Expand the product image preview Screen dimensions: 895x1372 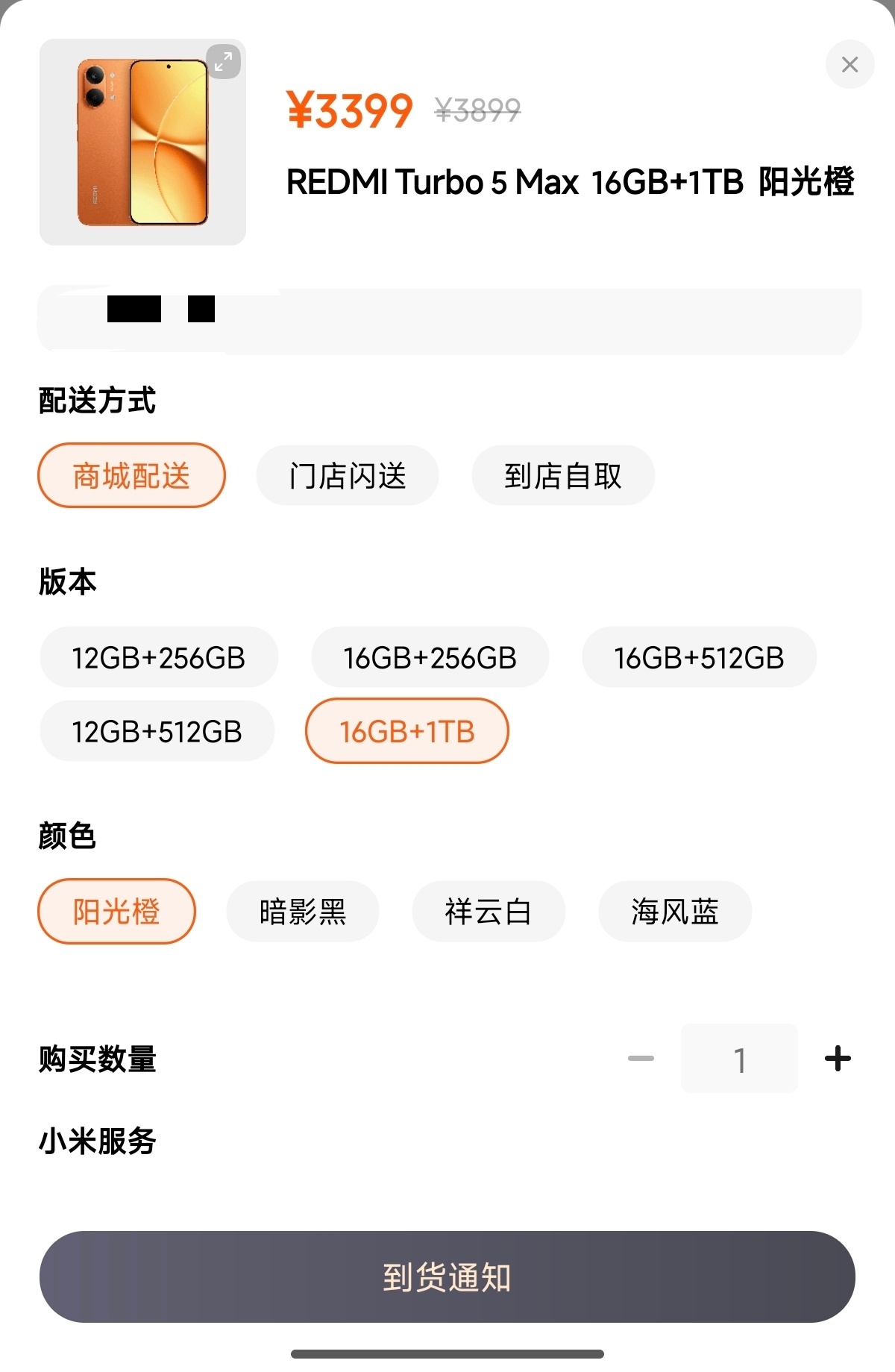click(x=222, y=63)
